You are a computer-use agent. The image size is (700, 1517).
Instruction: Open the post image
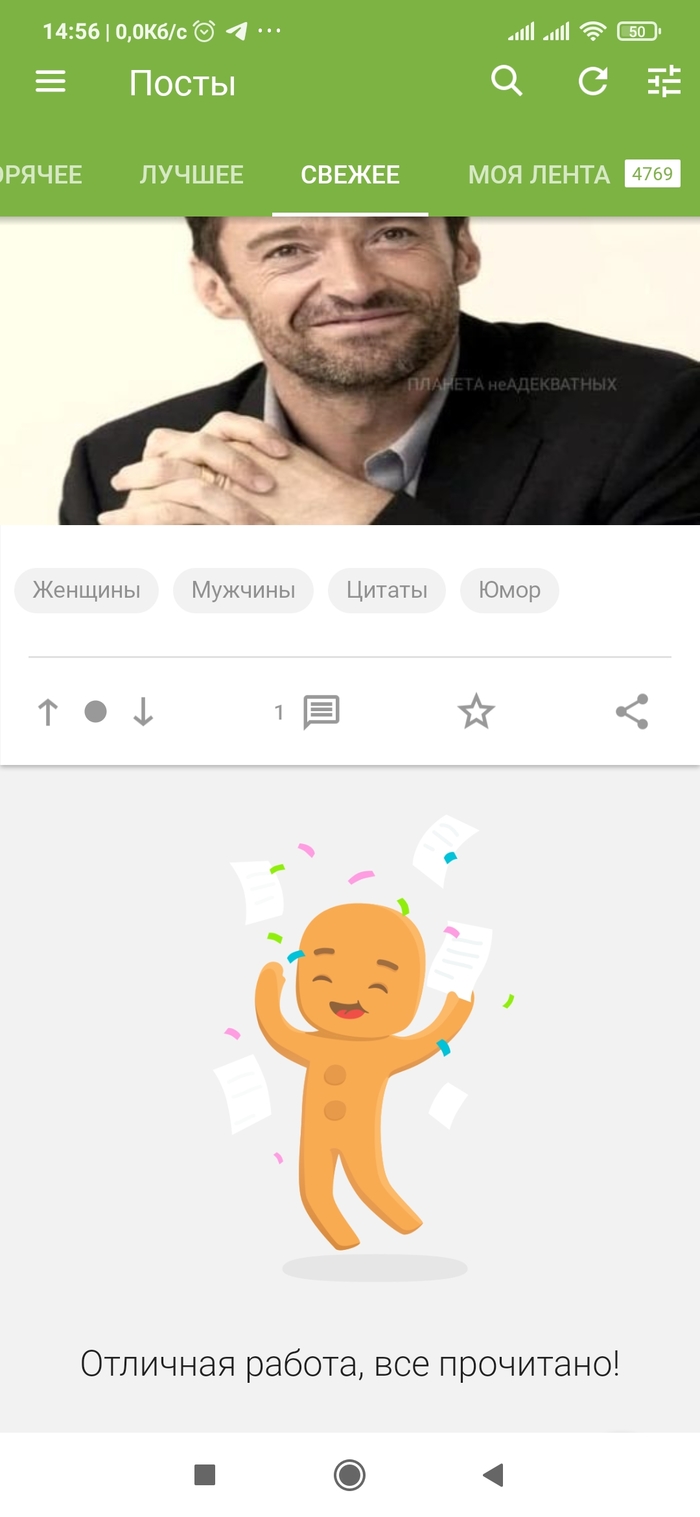pos(350,370)
